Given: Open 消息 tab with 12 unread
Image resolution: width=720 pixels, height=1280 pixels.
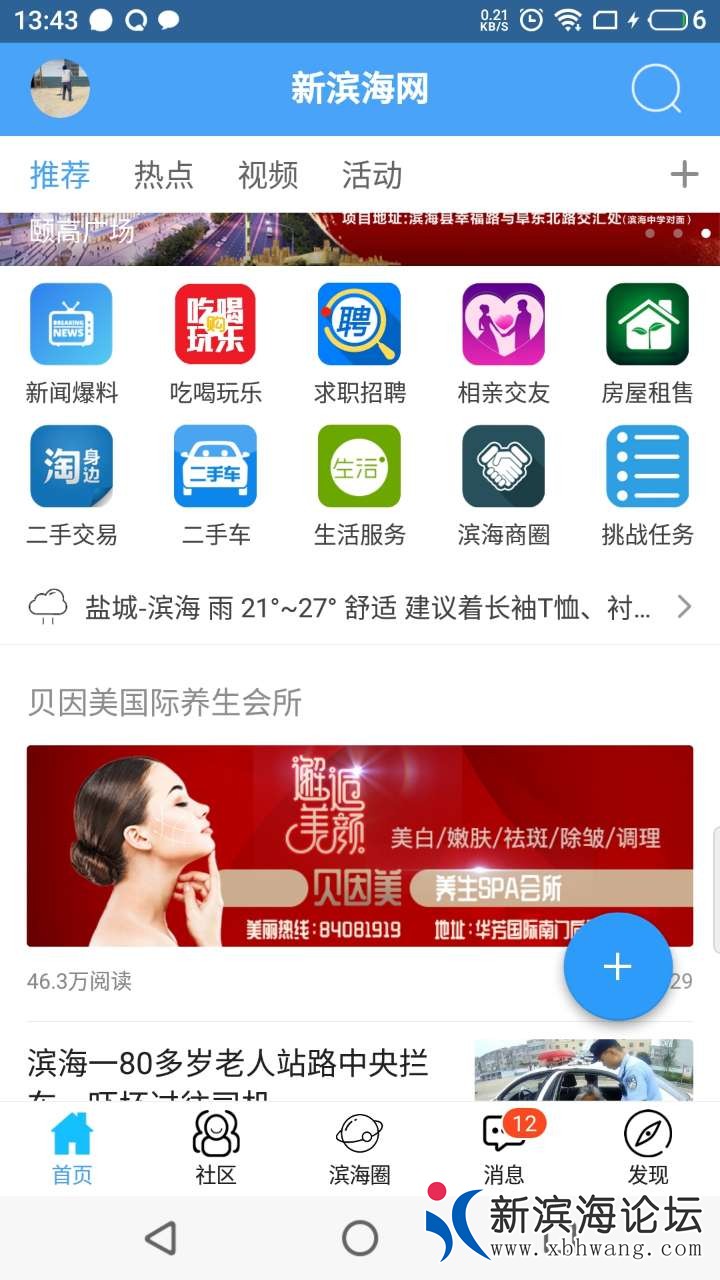Looking at the screenshot, I should [504, 1147].
